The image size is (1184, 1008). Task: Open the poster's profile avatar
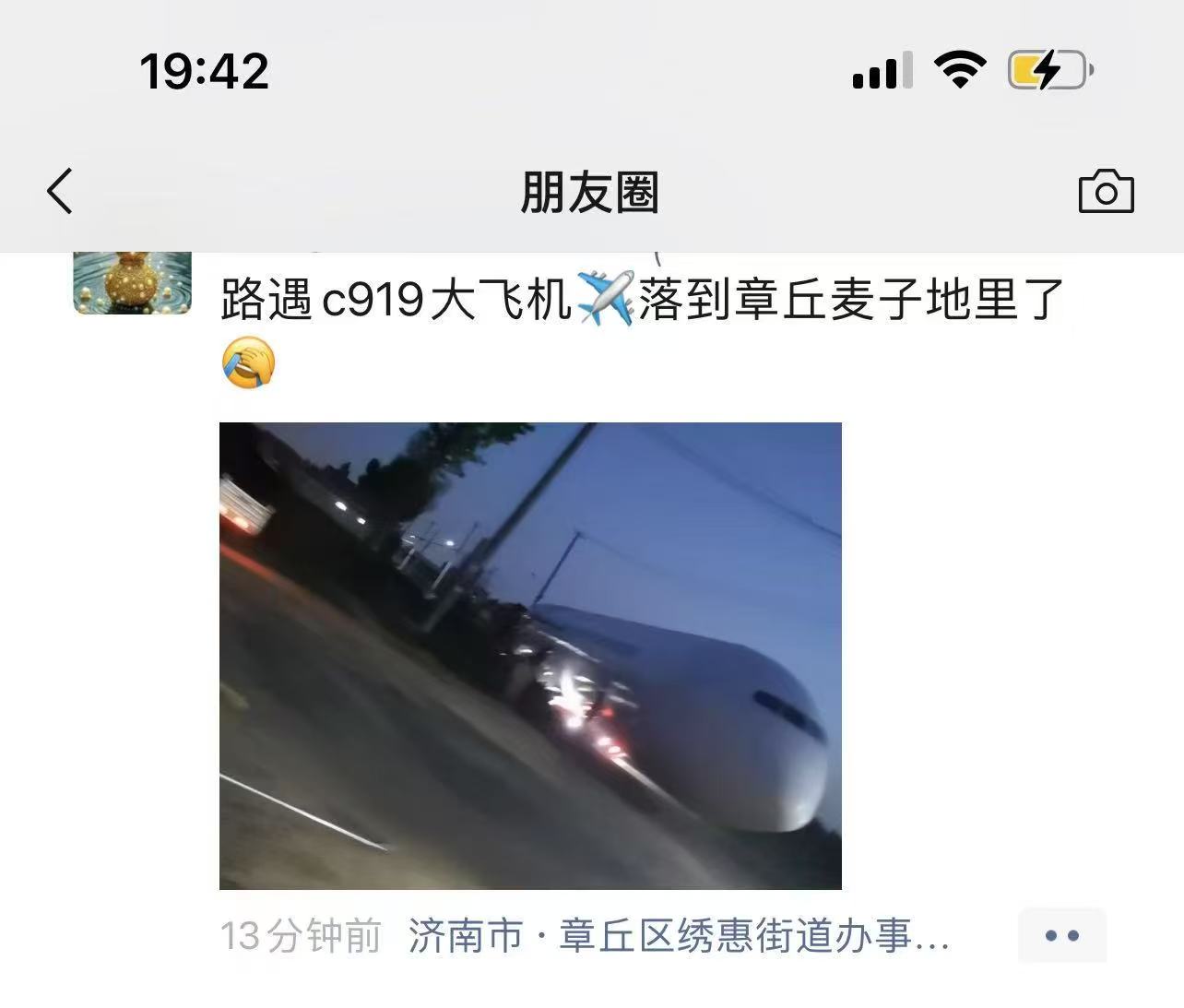[132, 283]
